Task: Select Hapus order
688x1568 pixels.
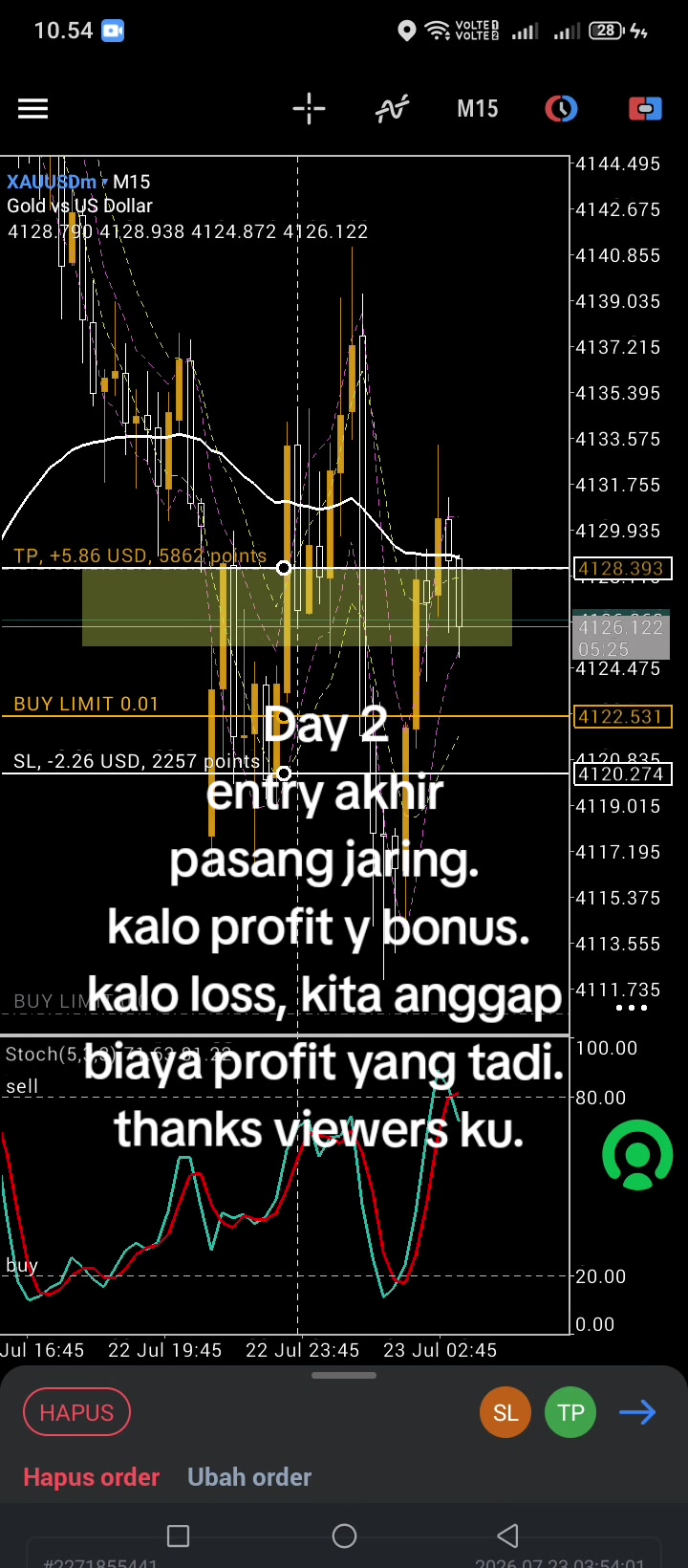Action: (x=91, y=1477)
